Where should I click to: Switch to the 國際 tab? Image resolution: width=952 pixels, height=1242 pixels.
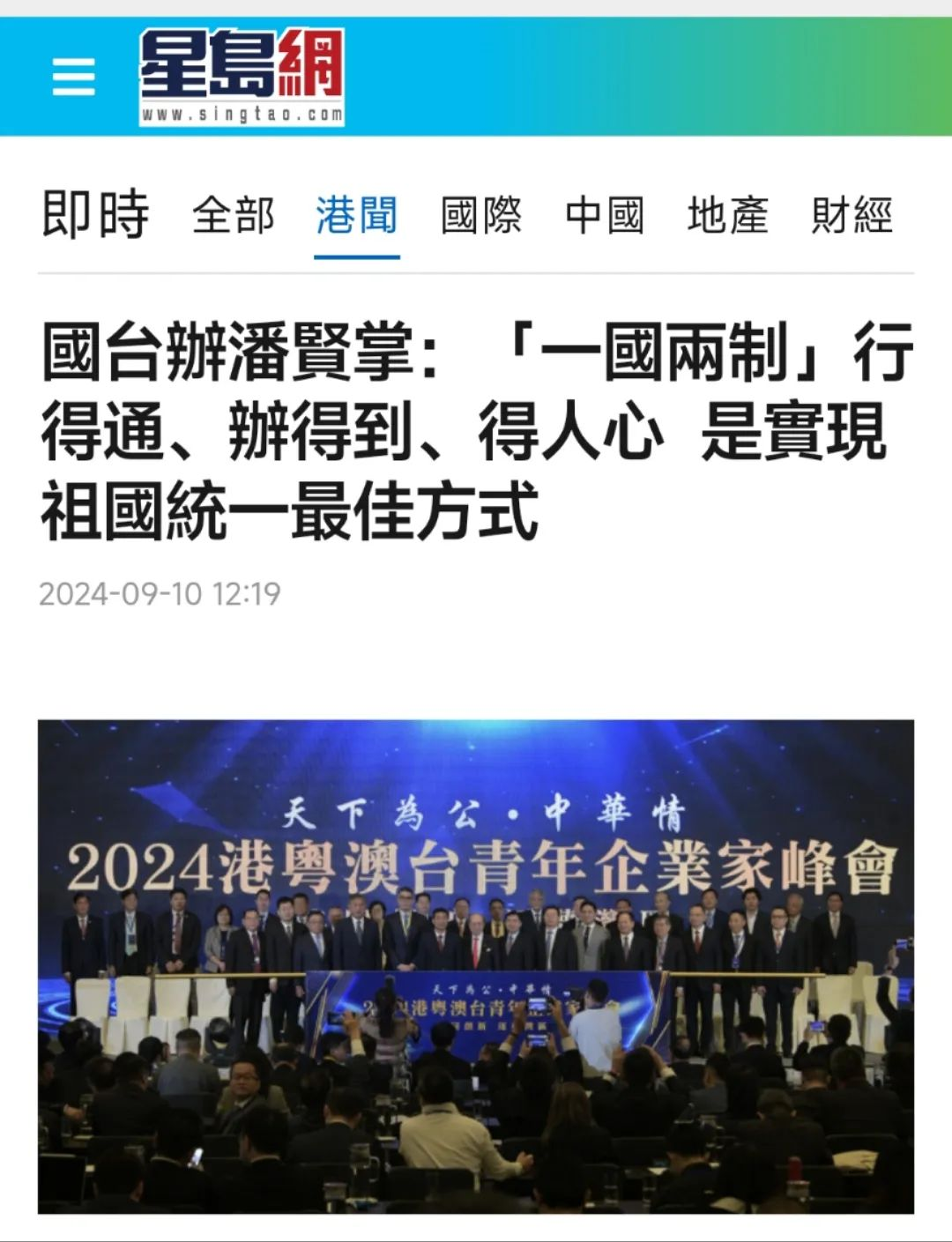coord(481,216)
